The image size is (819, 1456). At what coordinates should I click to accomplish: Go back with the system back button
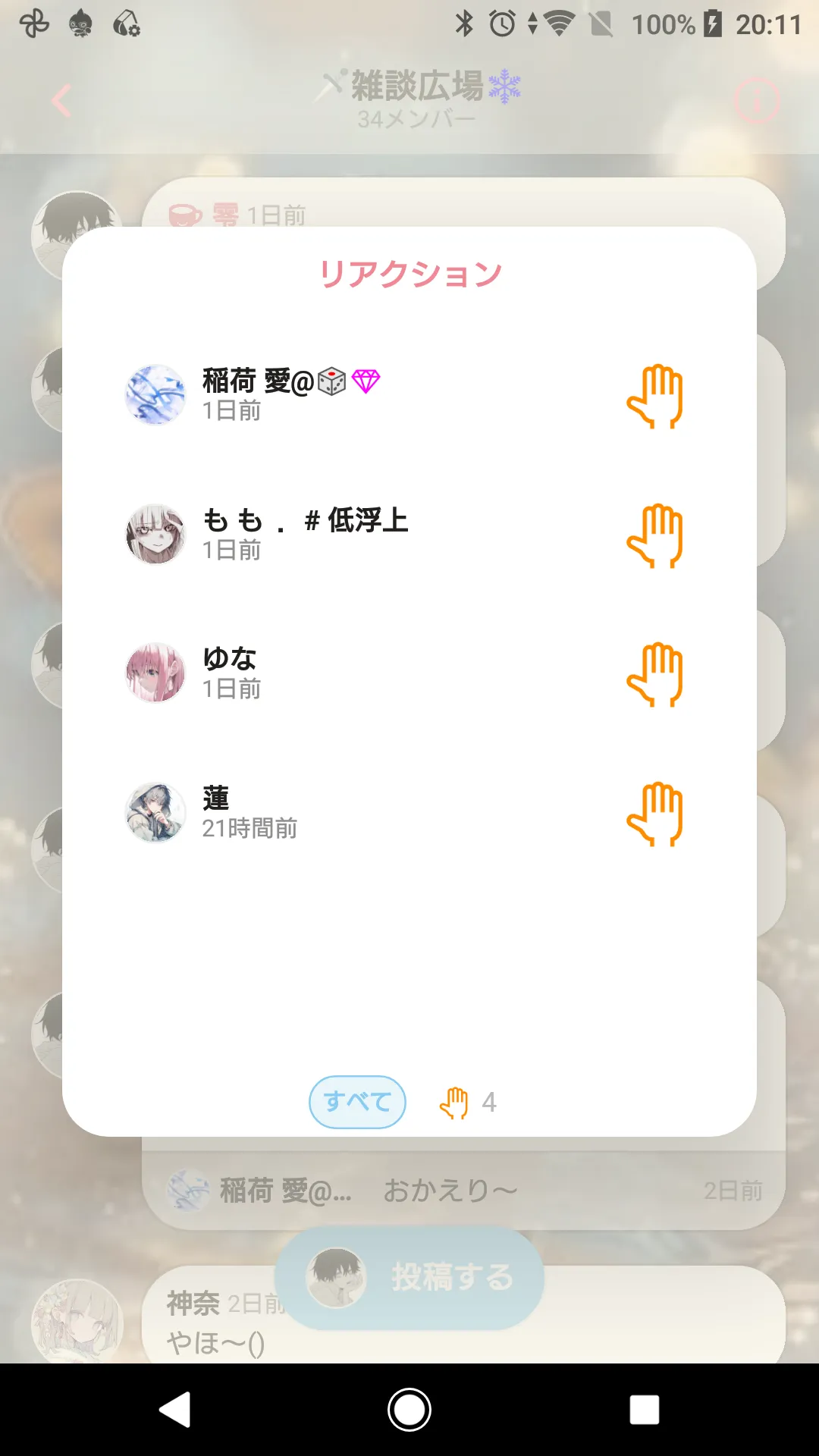tap(175, 1410)
